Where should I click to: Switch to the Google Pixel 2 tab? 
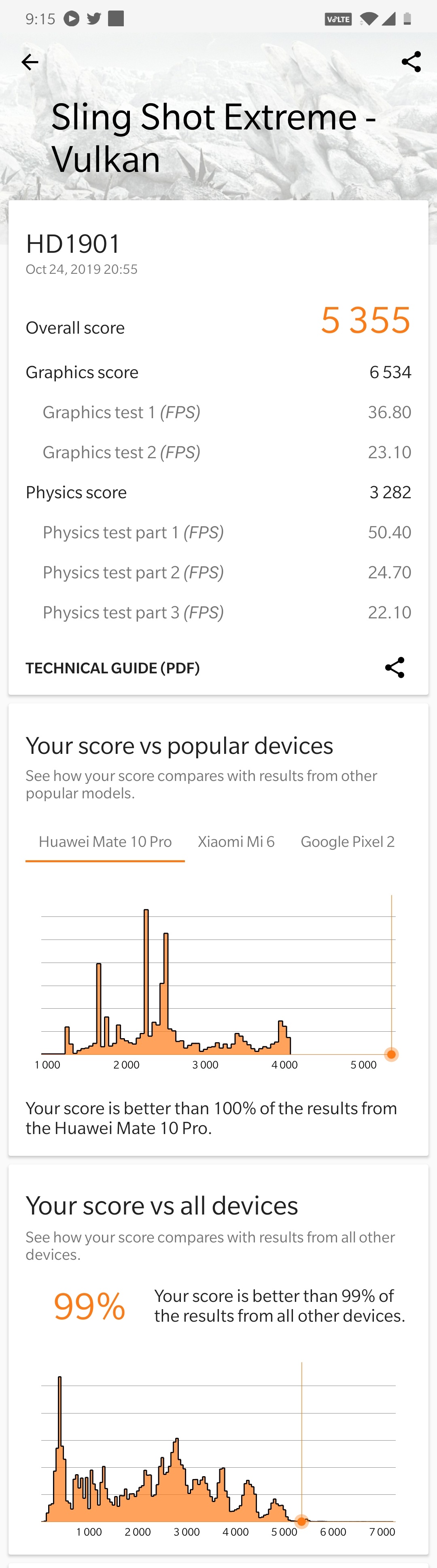pos(348,842)
